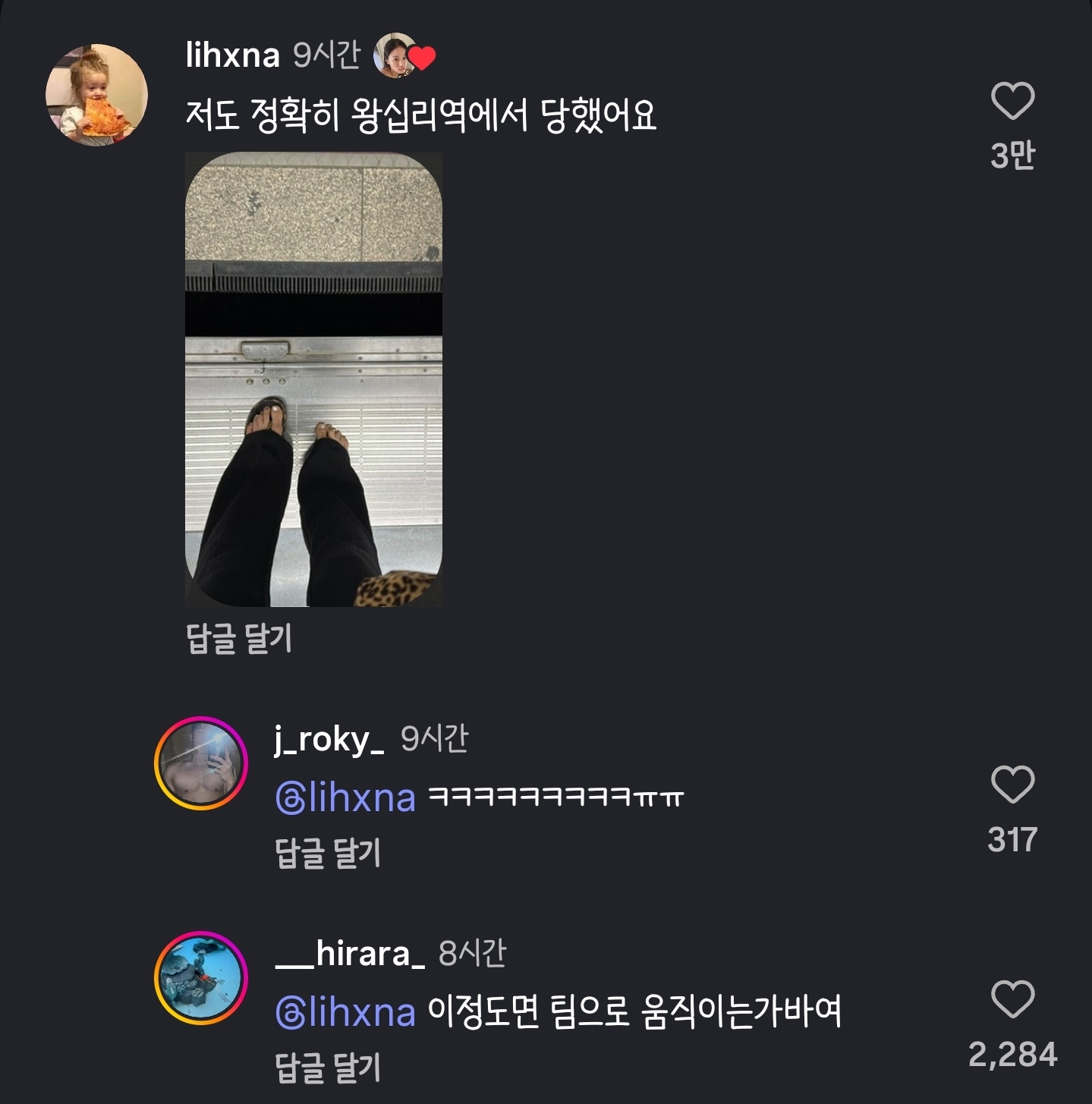Open the __hirara_ username link
The image size is (1092, 1104).
coord(350,954)
